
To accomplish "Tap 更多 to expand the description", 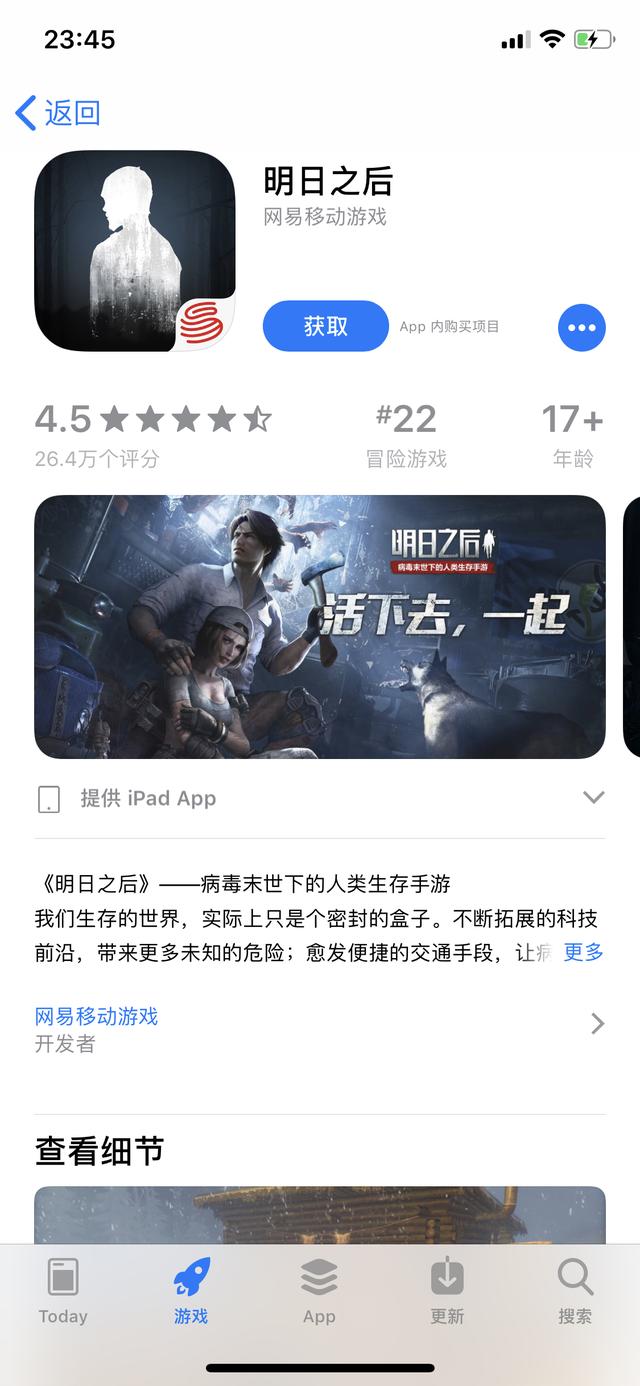I will point(583,952).
